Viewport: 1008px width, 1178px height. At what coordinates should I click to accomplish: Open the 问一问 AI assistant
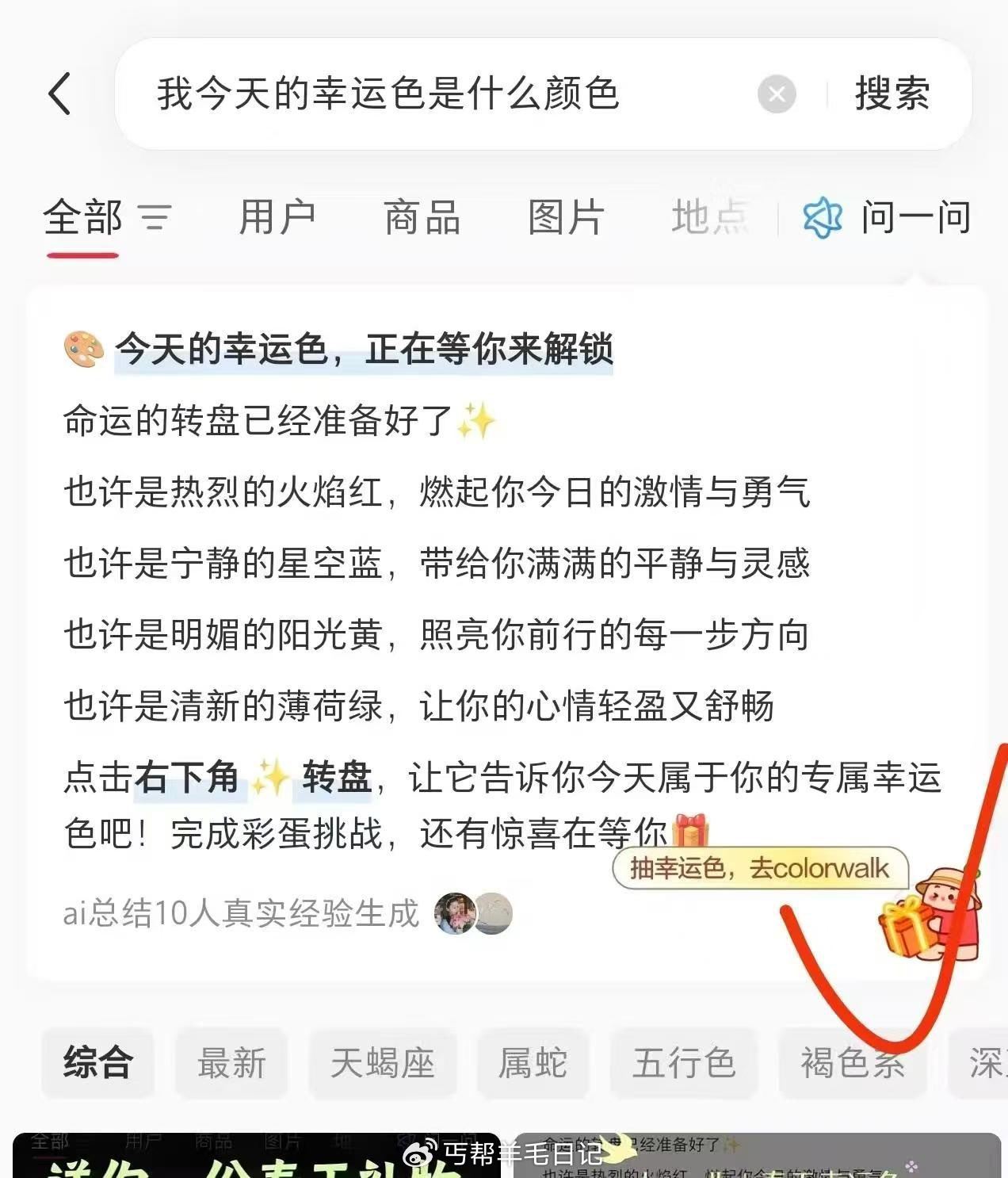[x=888, y=217]
